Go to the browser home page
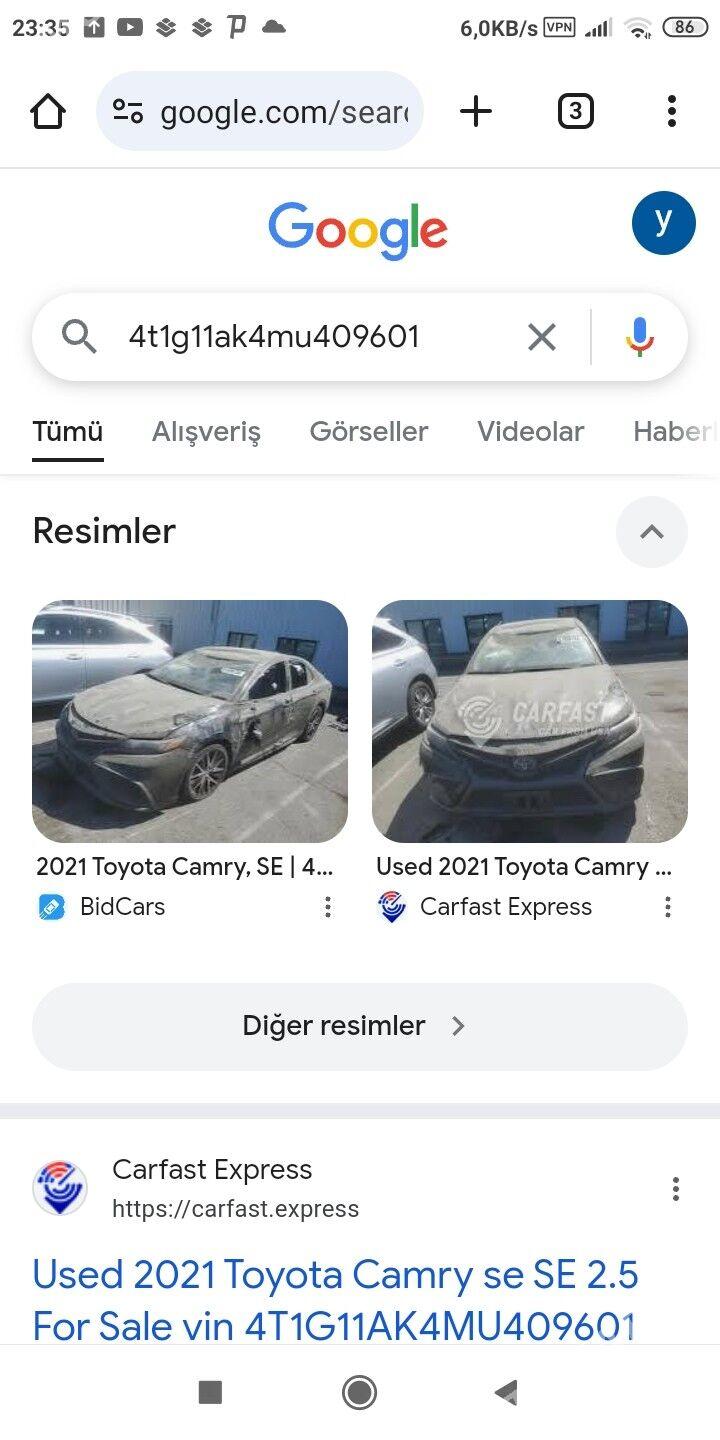Screen dimensions: 720x1440 point(48,112)
